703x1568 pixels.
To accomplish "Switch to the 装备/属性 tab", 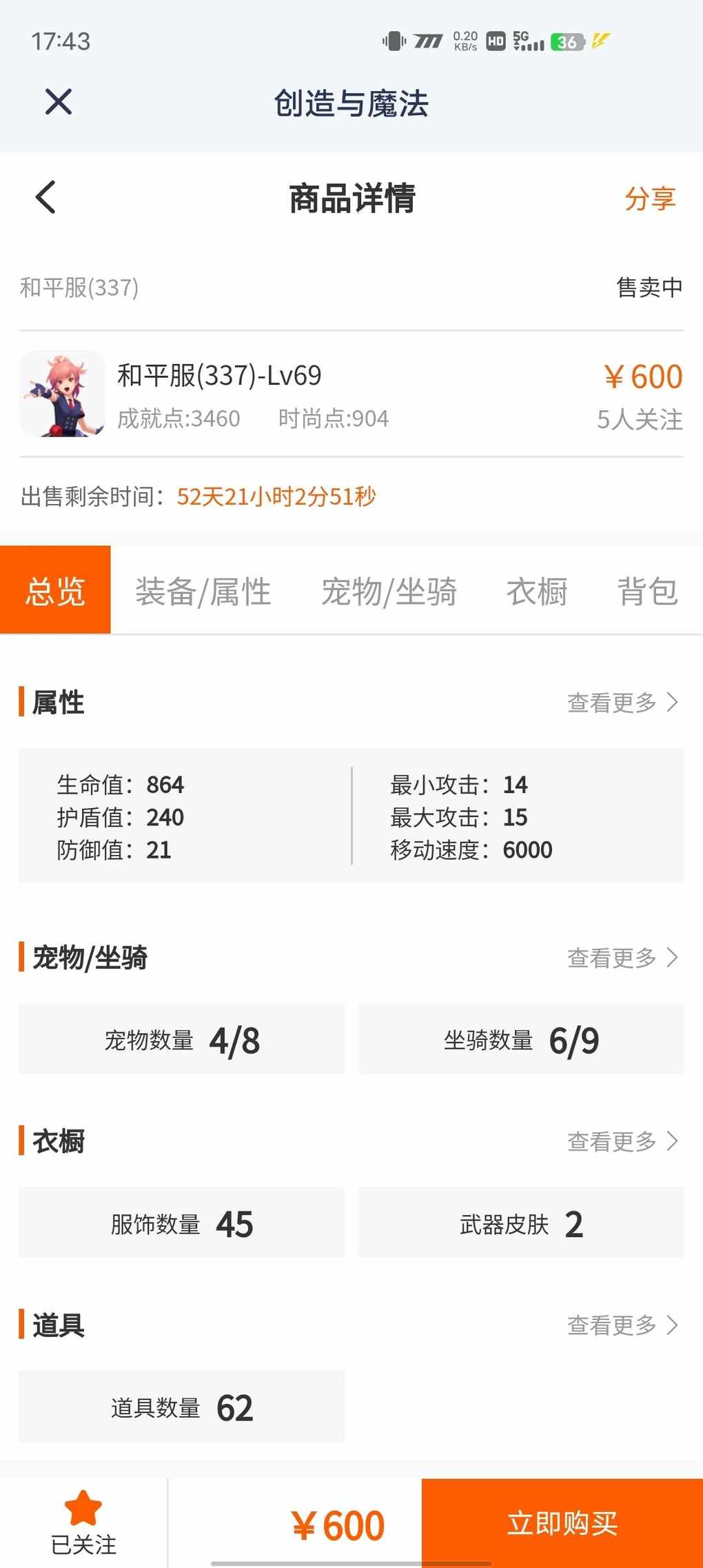I will [203, 591].
